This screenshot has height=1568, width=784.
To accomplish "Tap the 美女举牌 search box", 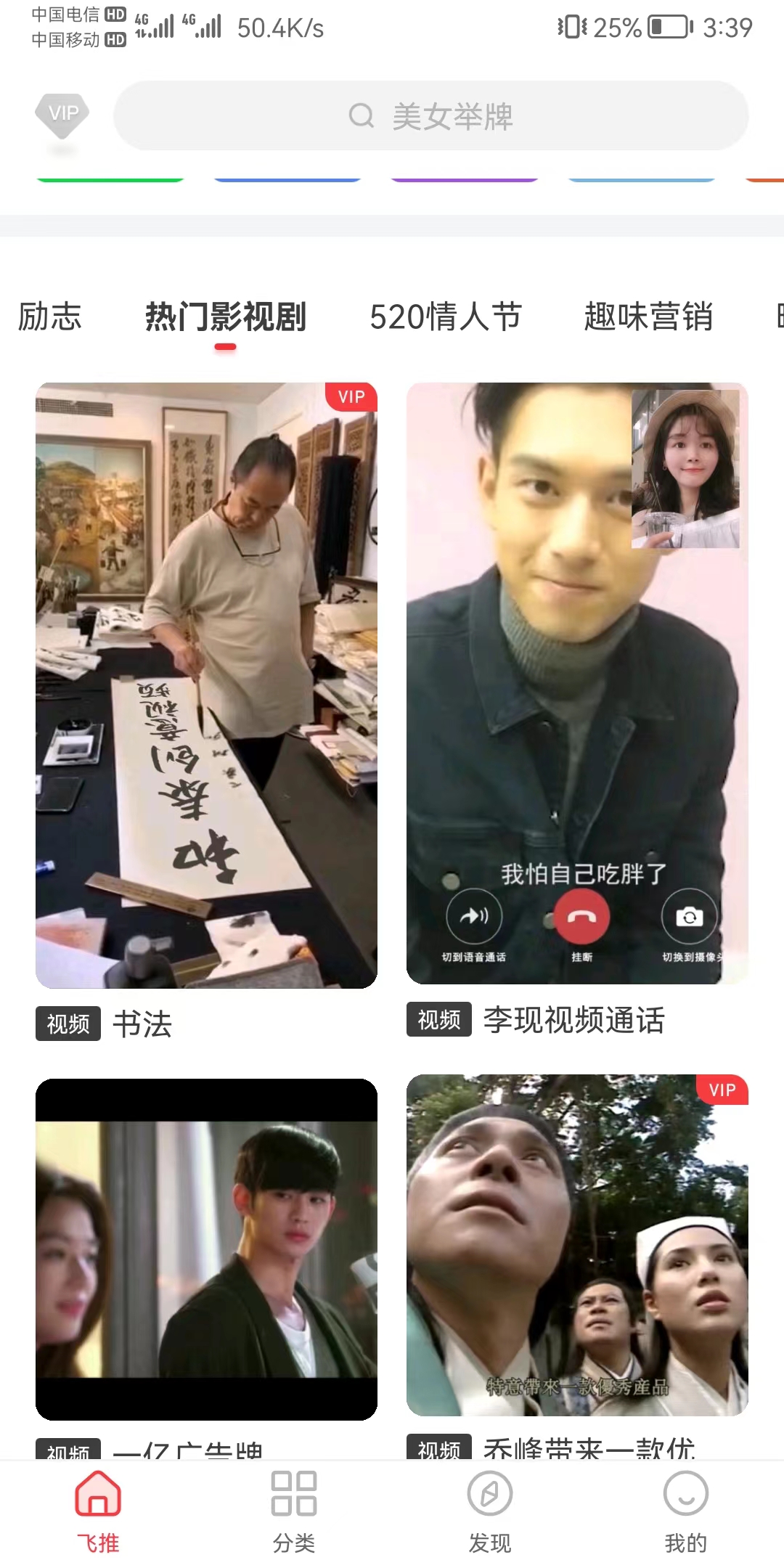I will 430,116.
